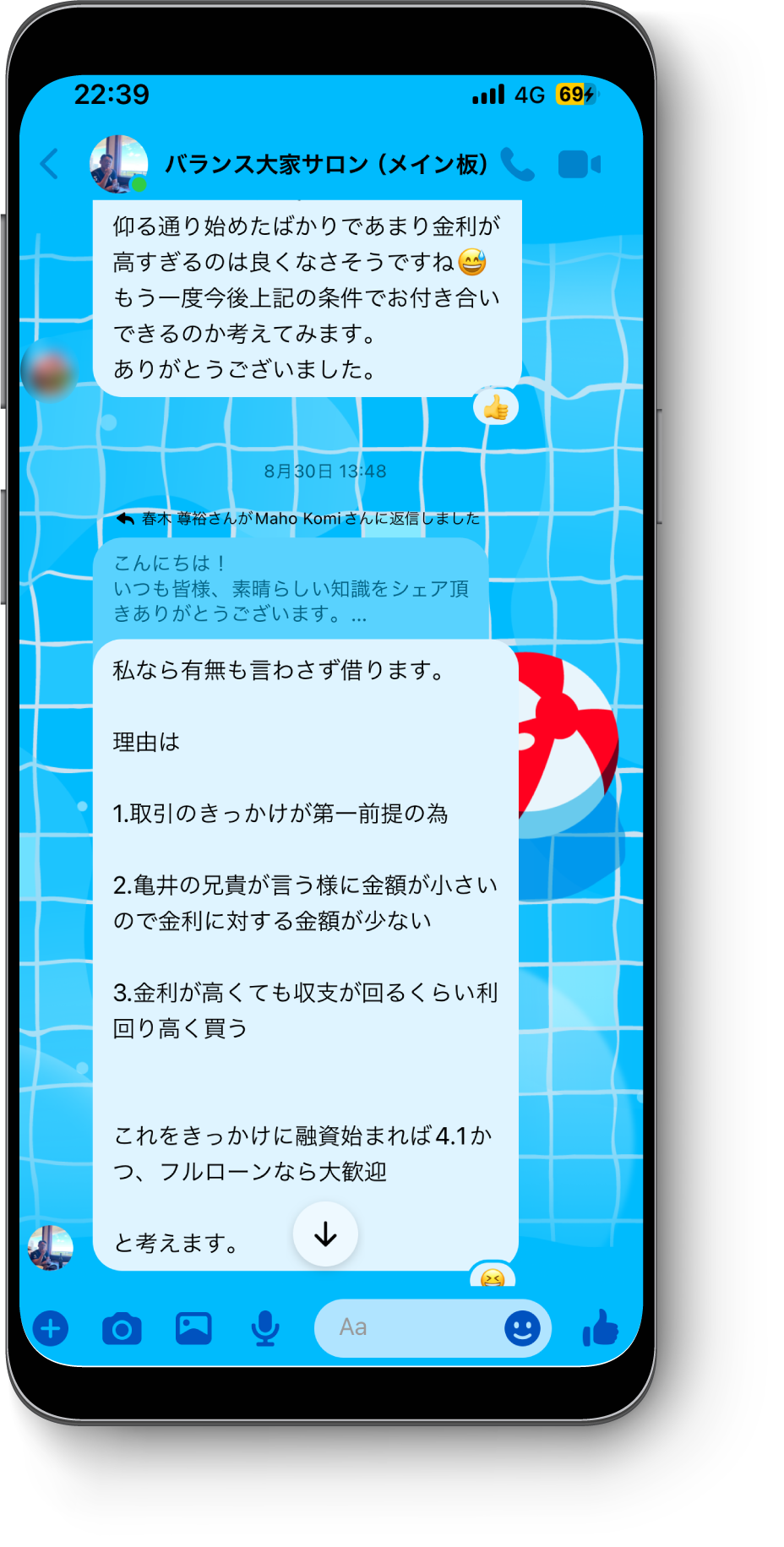Start a voice call
This screenshot has height=1547, width=784.
517,164
